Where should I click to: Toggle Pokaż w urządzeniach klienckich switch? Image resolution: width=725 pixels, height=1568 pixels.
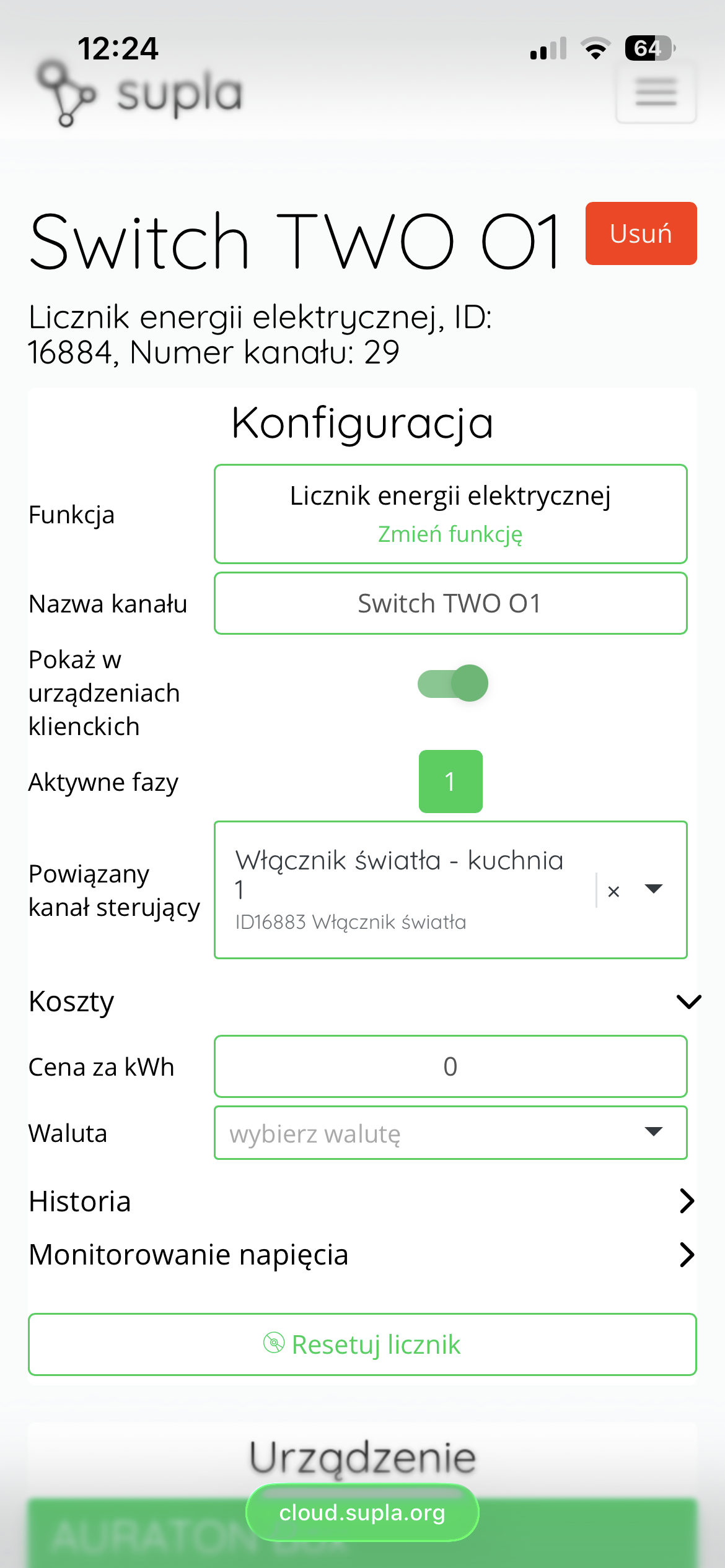click(453, 683)
